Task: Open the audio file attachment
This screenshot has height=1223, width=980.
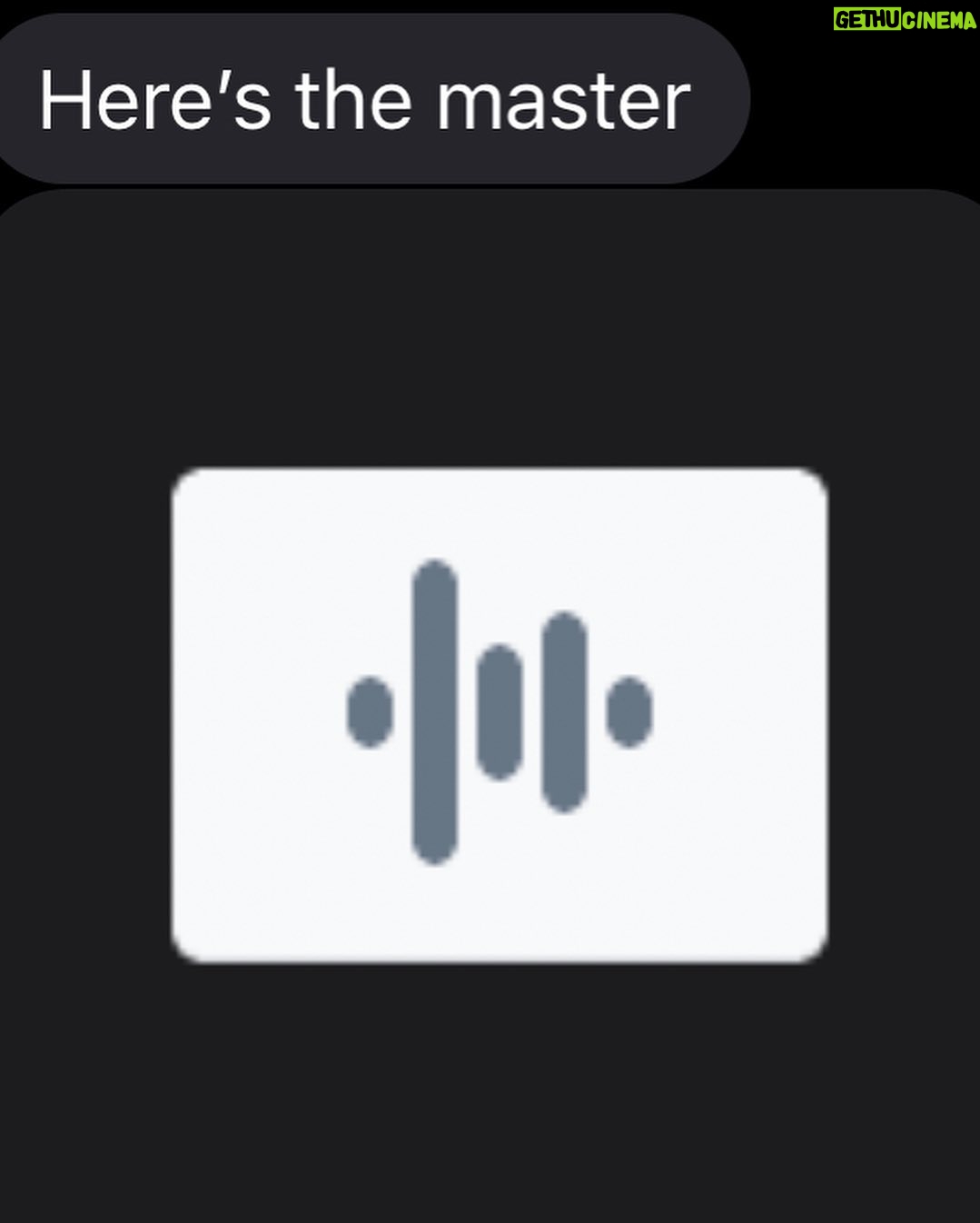Action: pos(499,714)
